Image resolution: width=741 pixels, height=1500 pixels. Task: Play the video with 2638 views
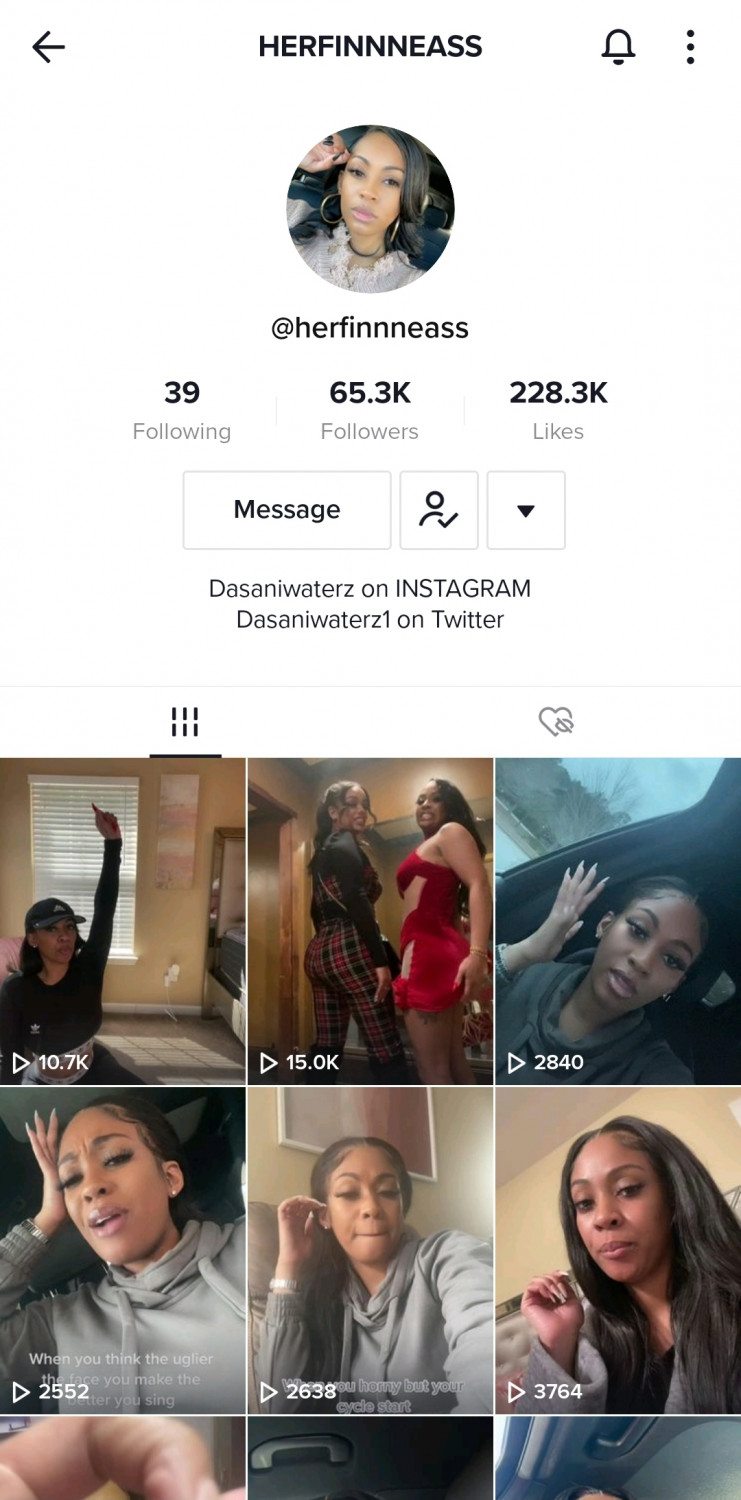pos(370,1250)
